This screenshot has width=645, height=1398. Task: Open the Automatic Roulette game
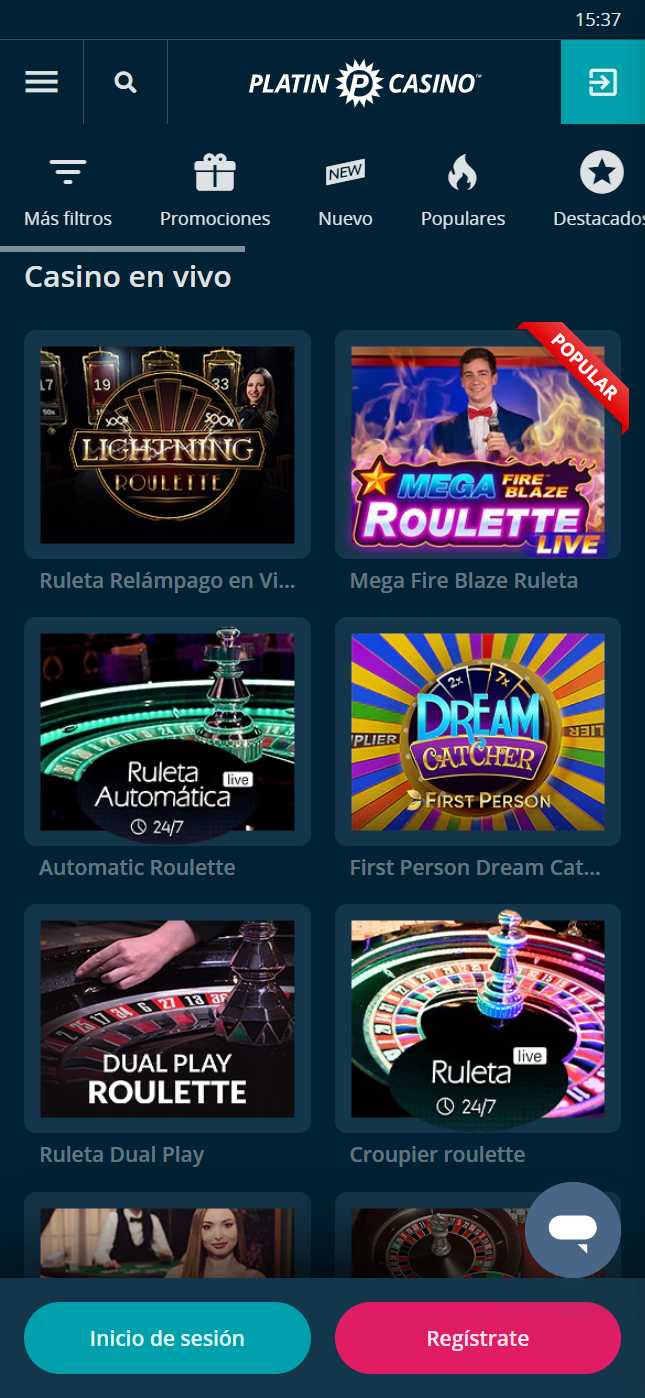coord(167,732)
